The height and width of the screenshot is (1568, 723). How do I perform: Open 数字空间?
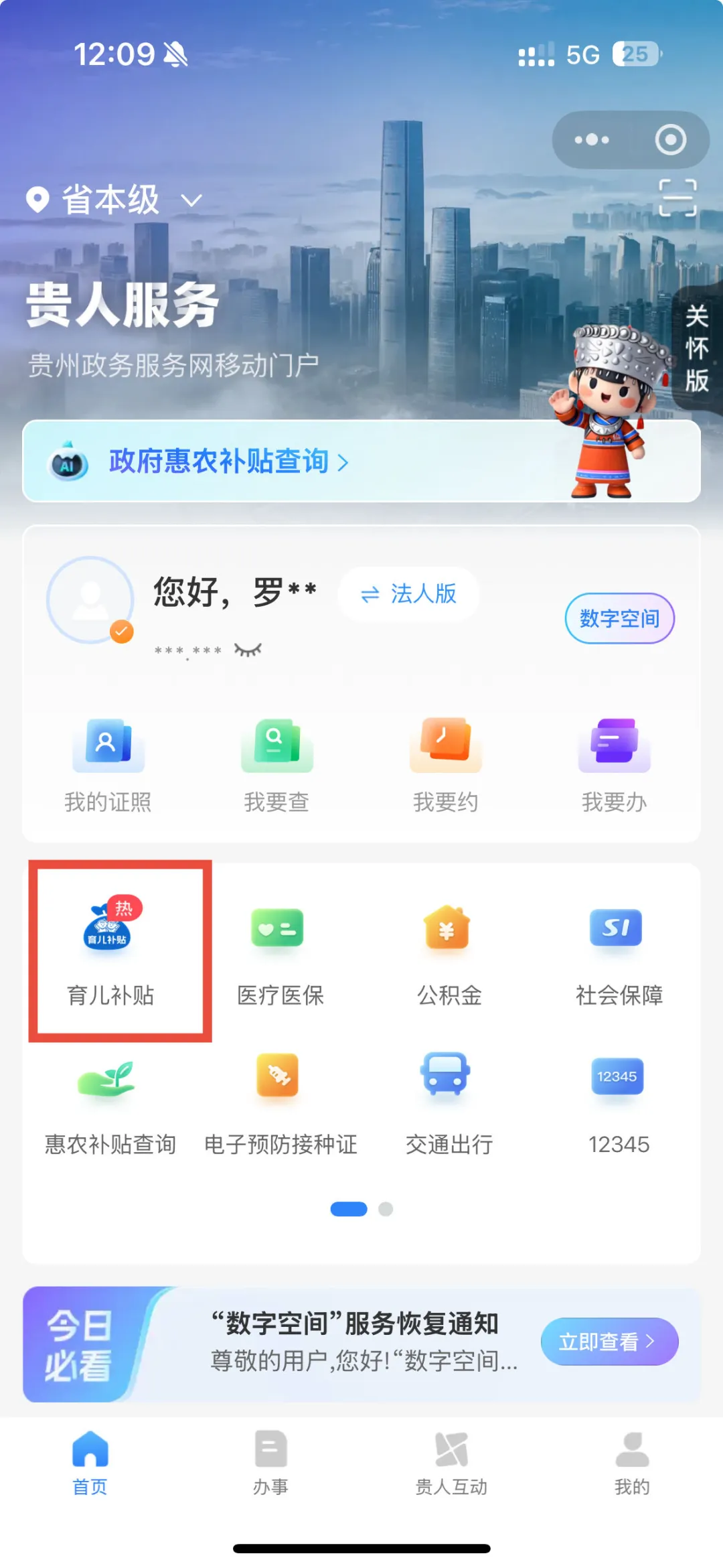pyautogui.click(x=619, y=618)
